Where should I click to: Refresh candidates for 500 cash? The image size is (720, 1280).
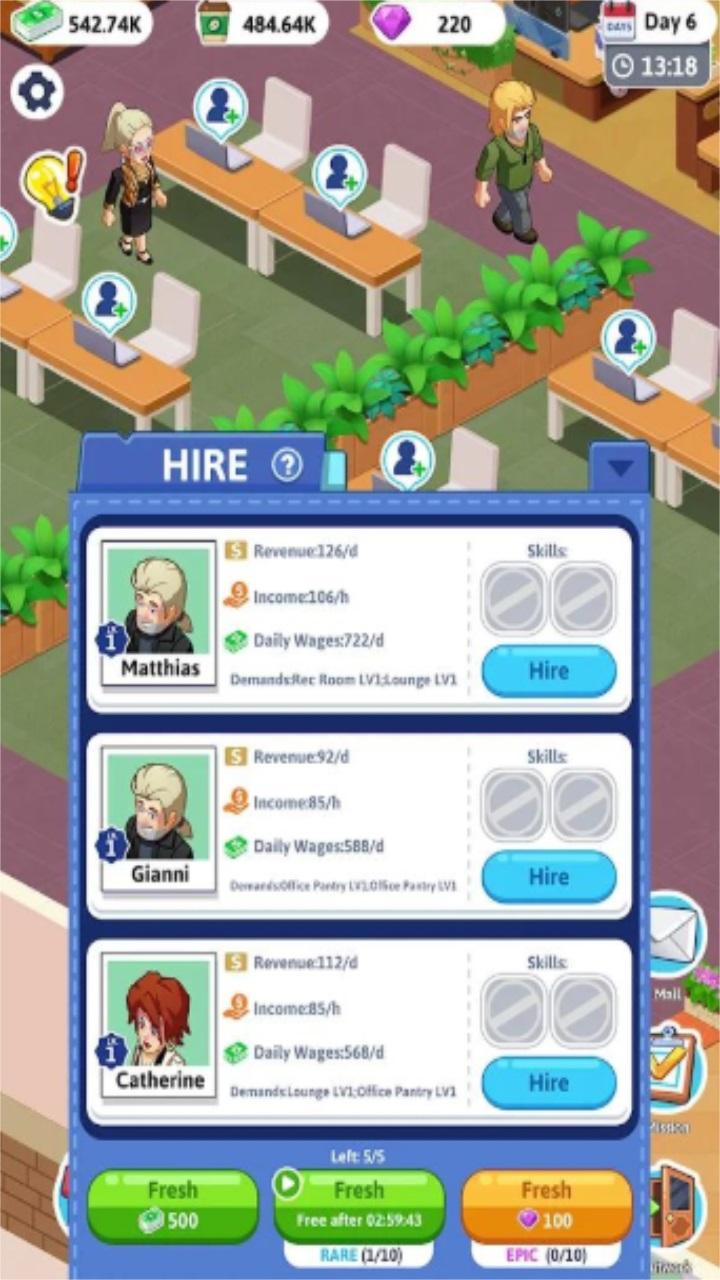172,1206
